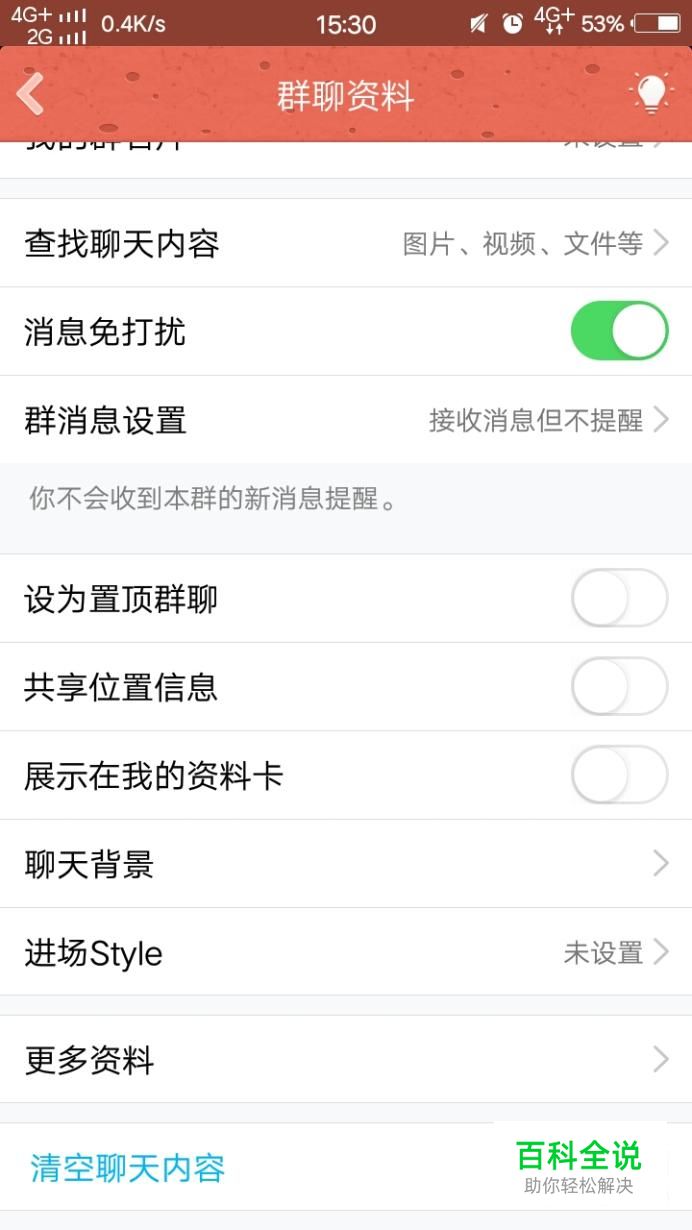Open 群消息设置 options
Image resolution: width=692 pixels, height=1230 pixels.
pos(346,420)
